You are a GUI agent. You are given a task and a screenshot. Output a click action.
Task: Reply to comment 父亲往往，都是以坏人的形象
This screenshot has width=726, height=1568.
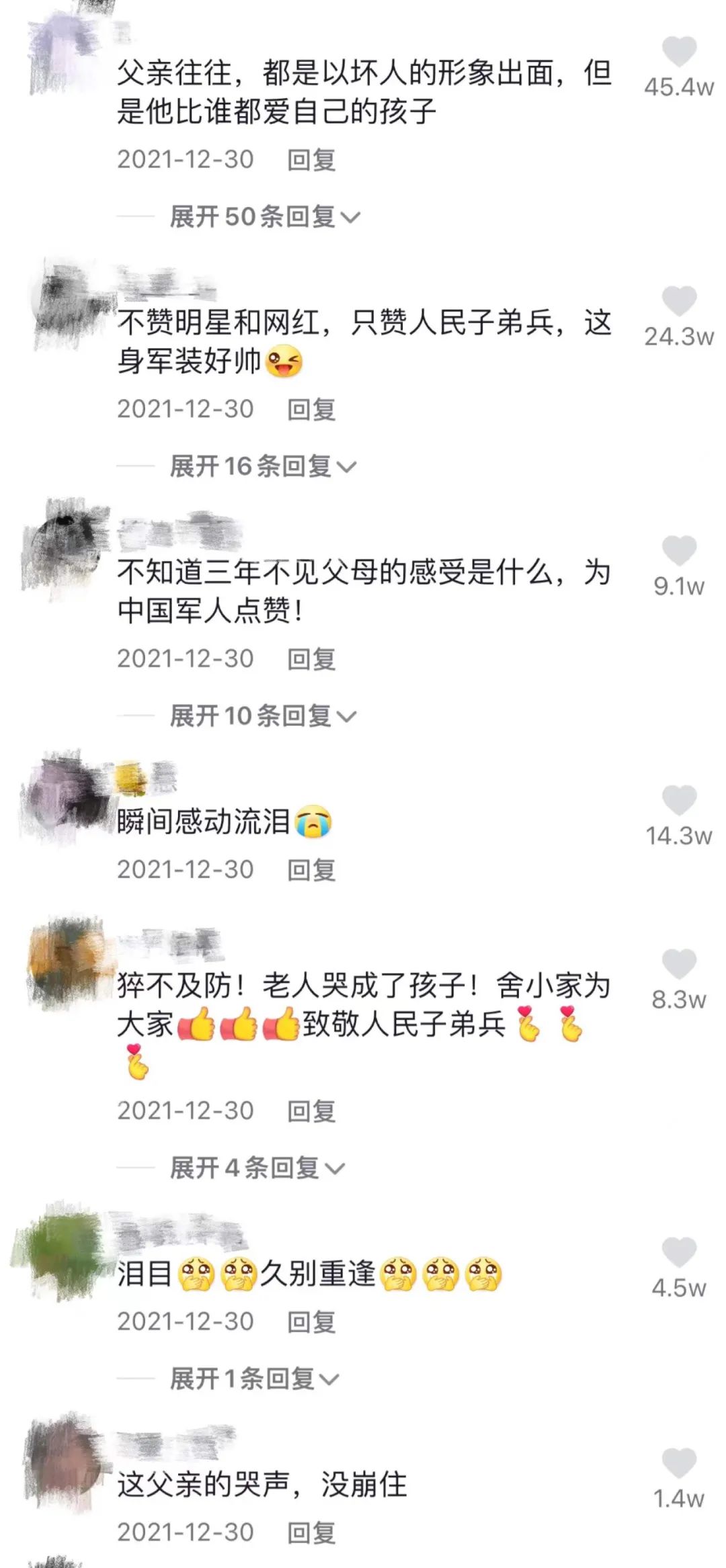(x=311, y=160)
